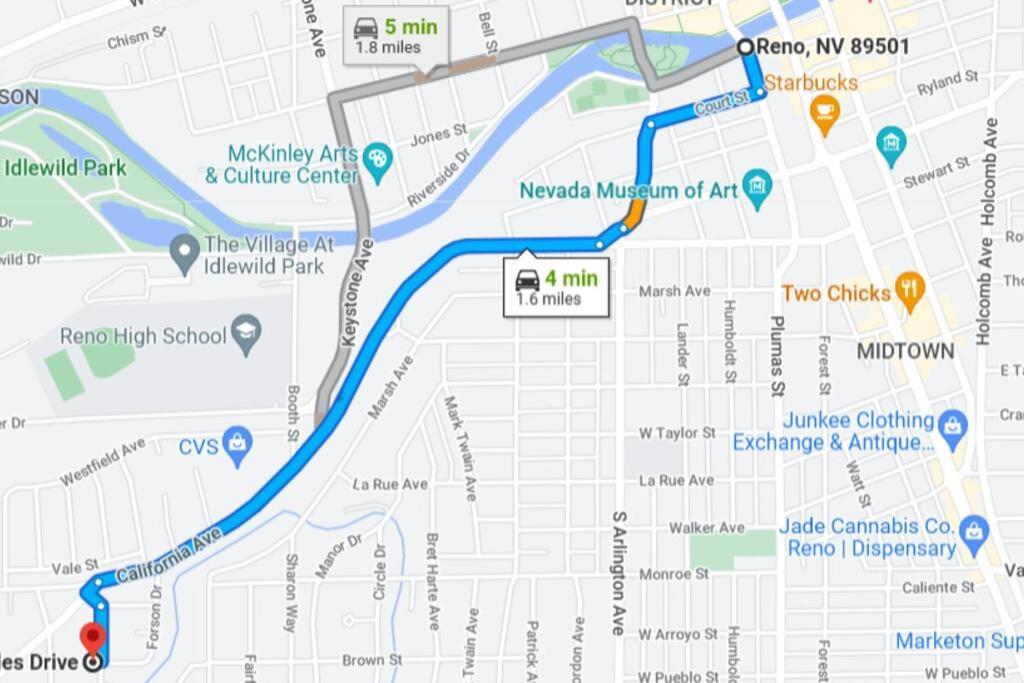The width and height of the screenshot is (1024, 683).
Task: Open the Nevada Museum of Art marker
Action: pyautogui.click(x=758, y=189)
